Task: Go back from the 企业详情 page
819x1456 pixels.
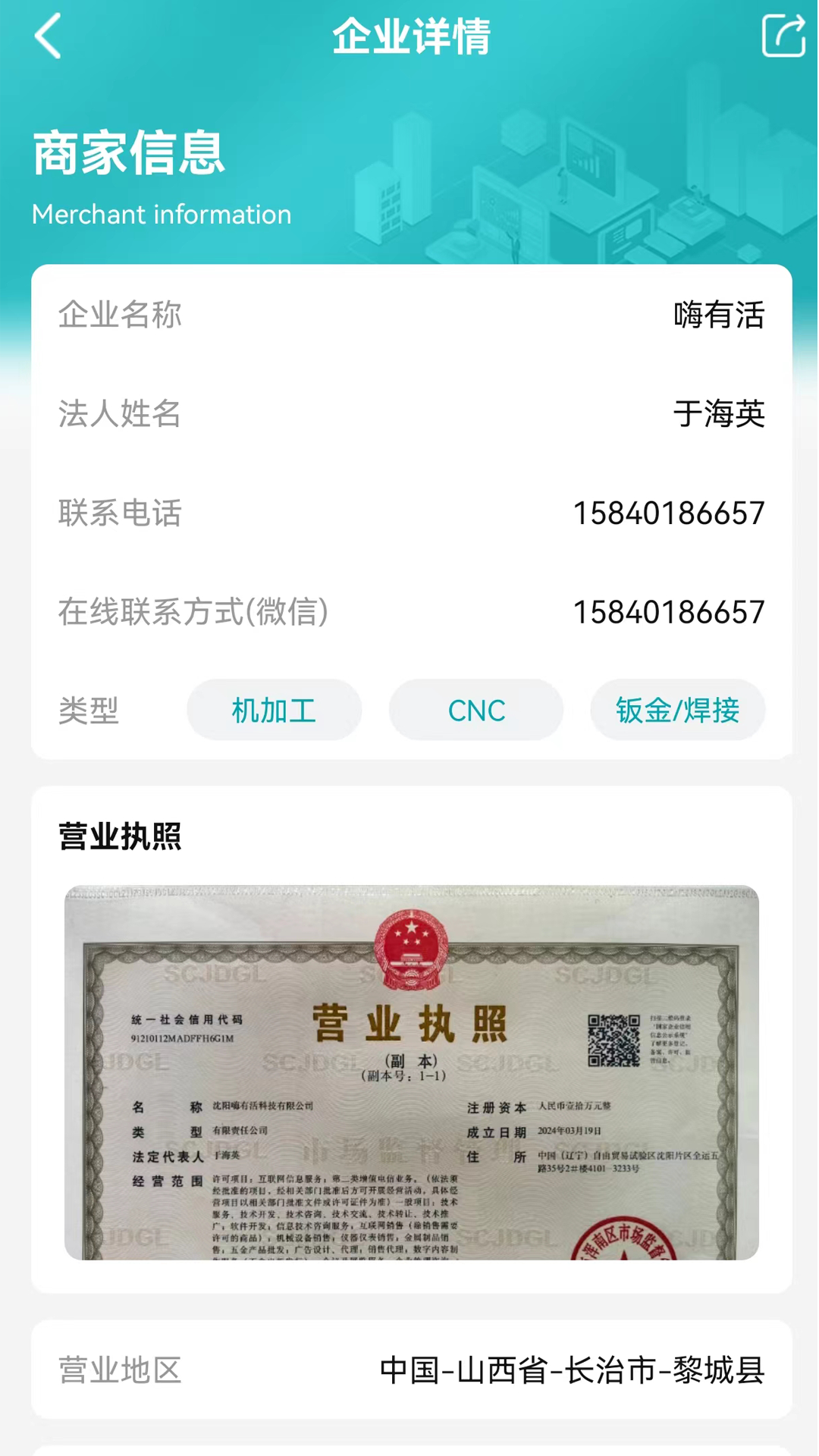Action: 48,36
